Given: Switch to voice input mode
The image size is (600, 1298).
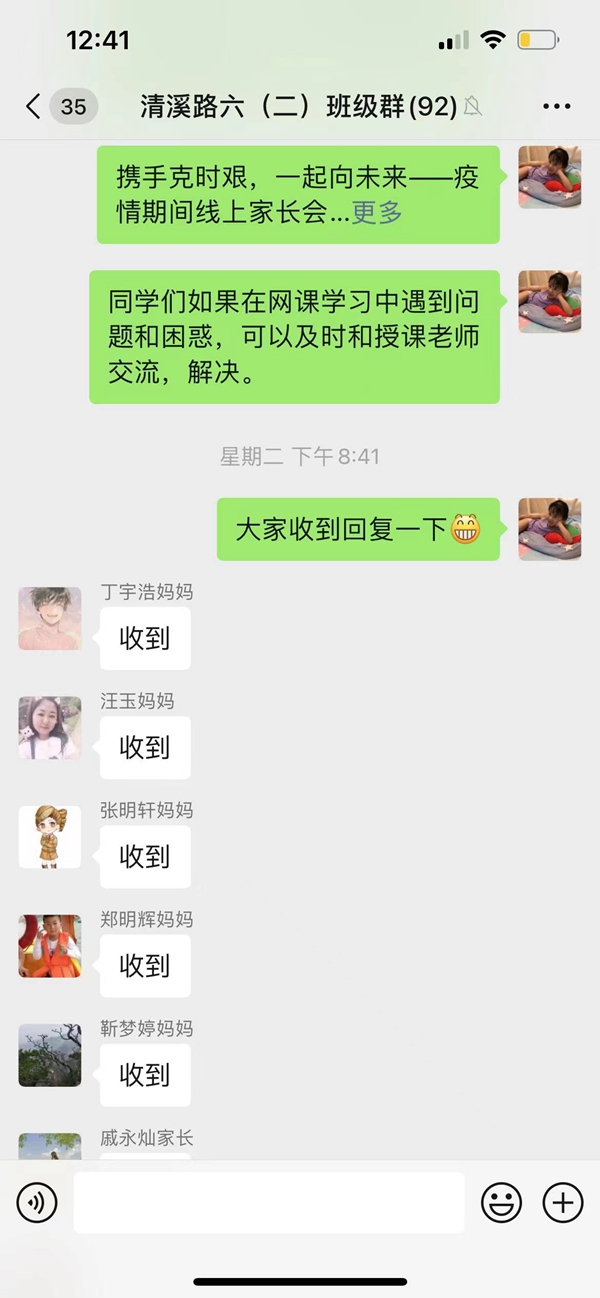Looking at the screenshot, I should tap(37, 1202).
